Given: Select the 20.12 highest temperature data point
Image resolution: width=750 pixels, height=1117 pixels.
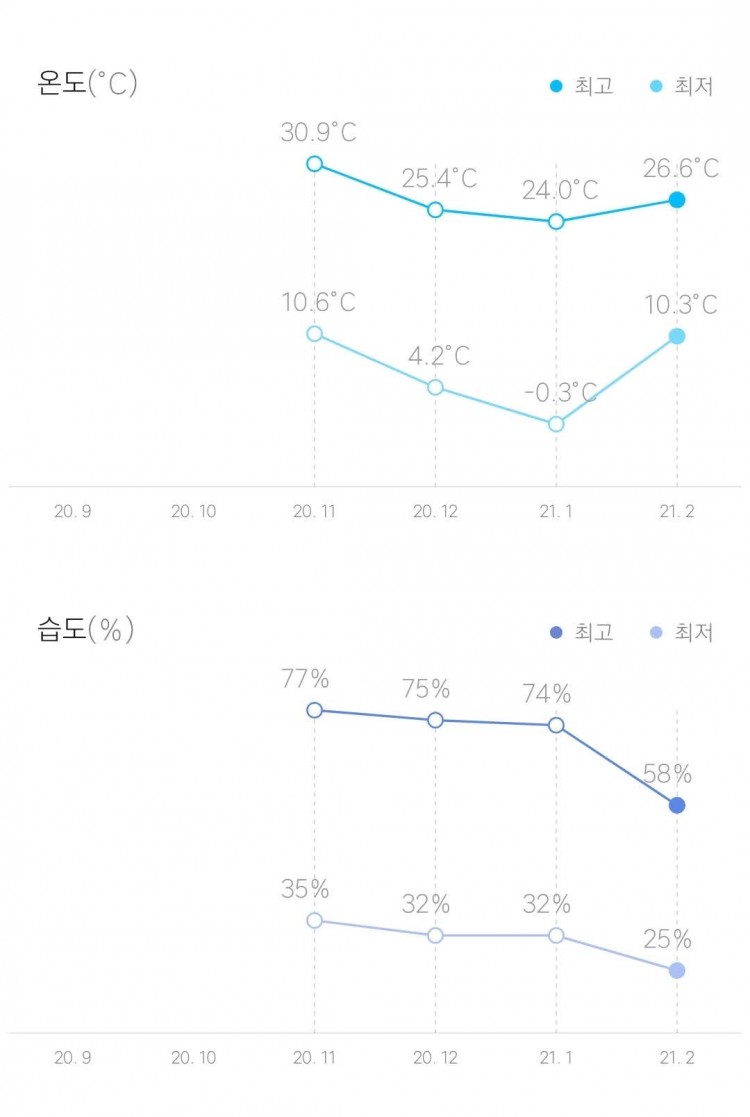Looking at the screenshot, I should 435,210.
